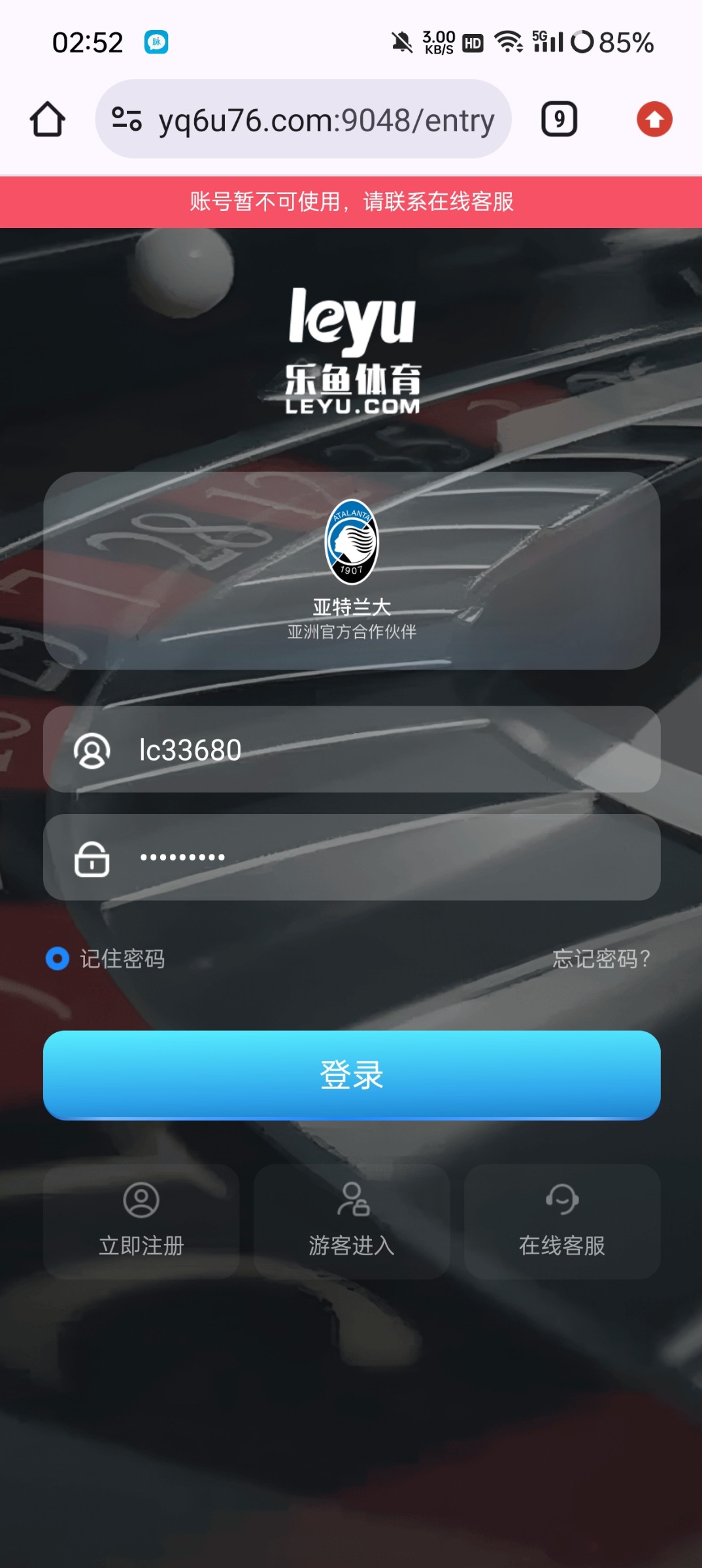The width and height of the screenshot is (702, 1568).
Task: Enter as guest via 游客进入
Action: pyautogui.click(x=352, y=1221)
